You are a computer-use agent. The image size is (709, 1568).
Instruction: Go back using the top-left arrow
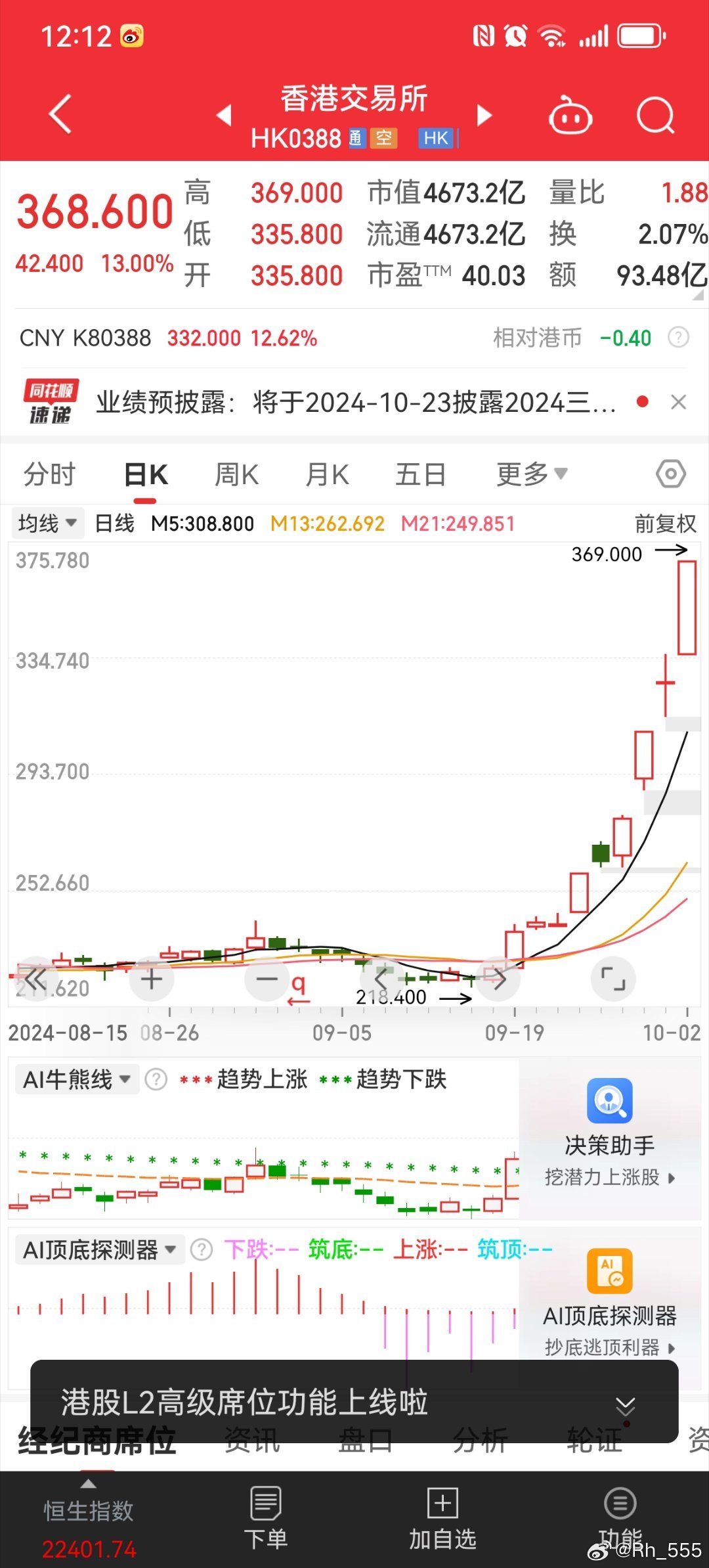[60, 114]
